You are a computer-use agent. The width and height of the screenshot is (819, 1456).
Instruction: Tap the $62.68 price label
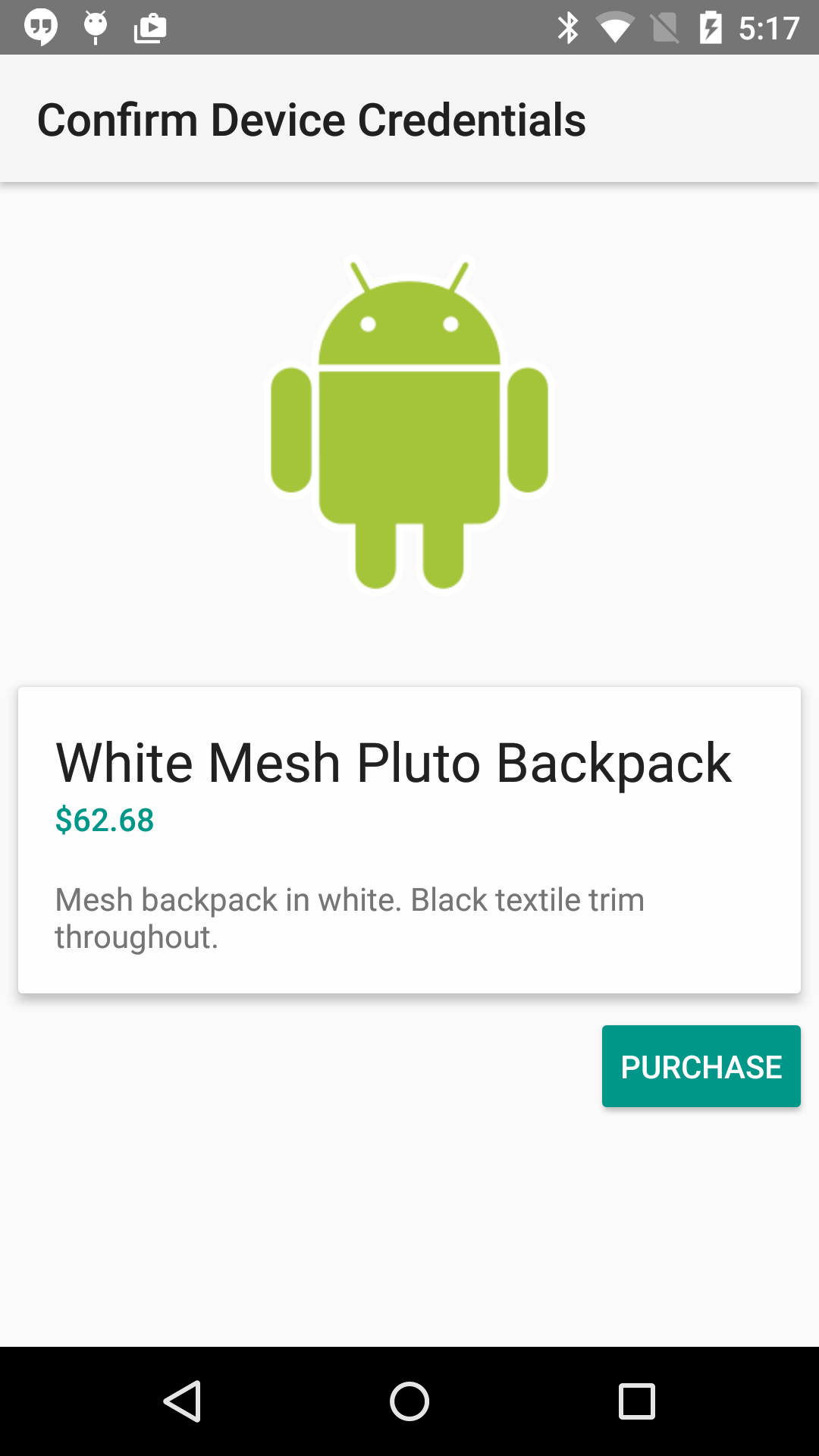104,820
